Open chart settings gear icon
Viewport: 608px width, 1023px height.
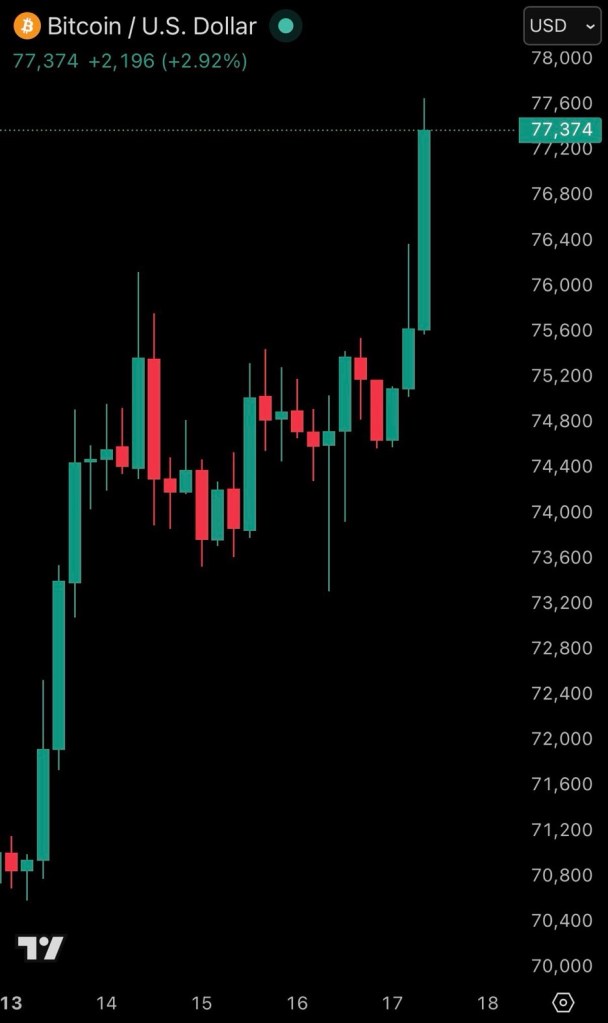[563, 1002]
